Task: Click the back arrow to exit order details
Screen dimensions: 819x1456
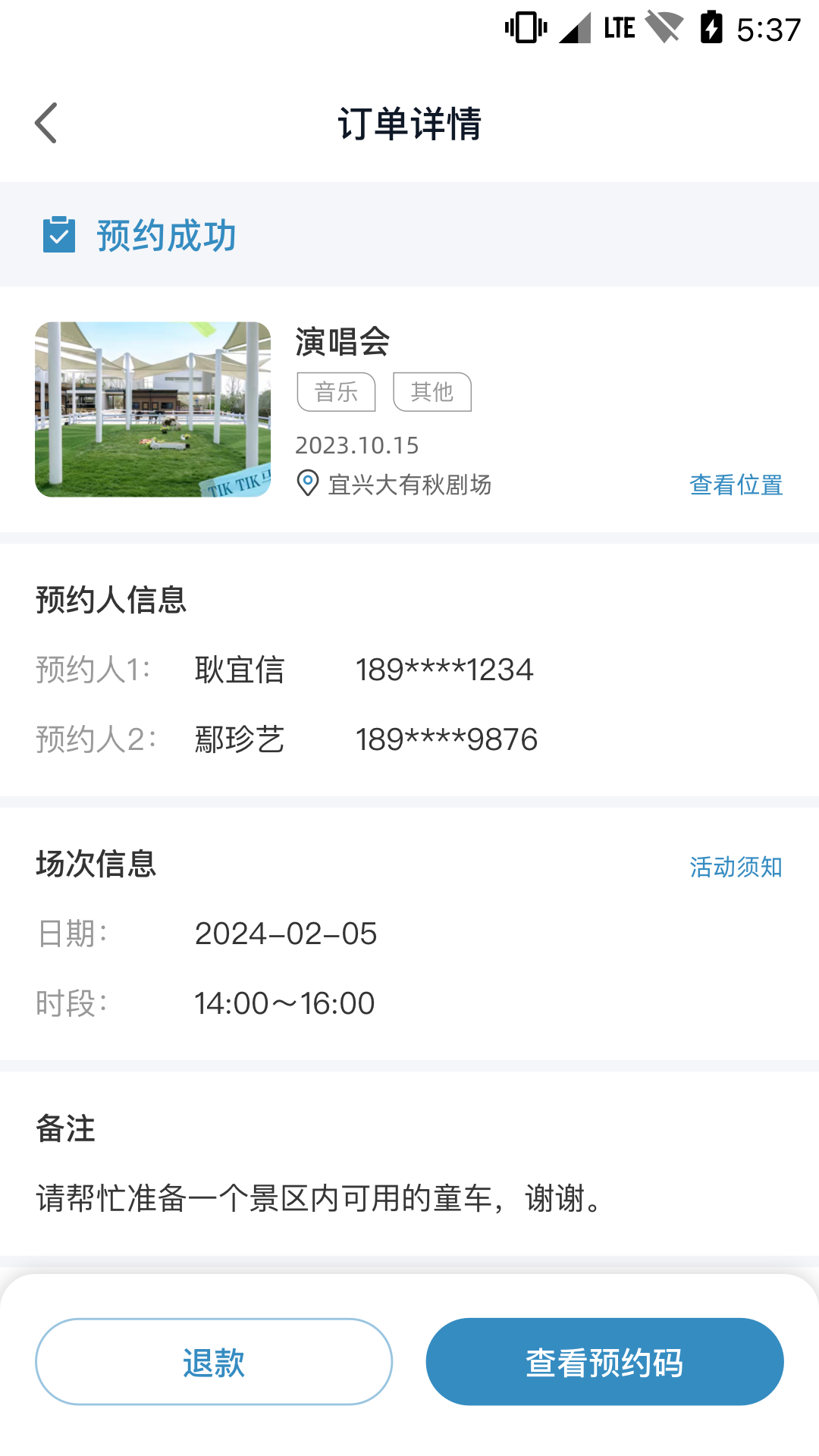Action: tap(47, 122)
